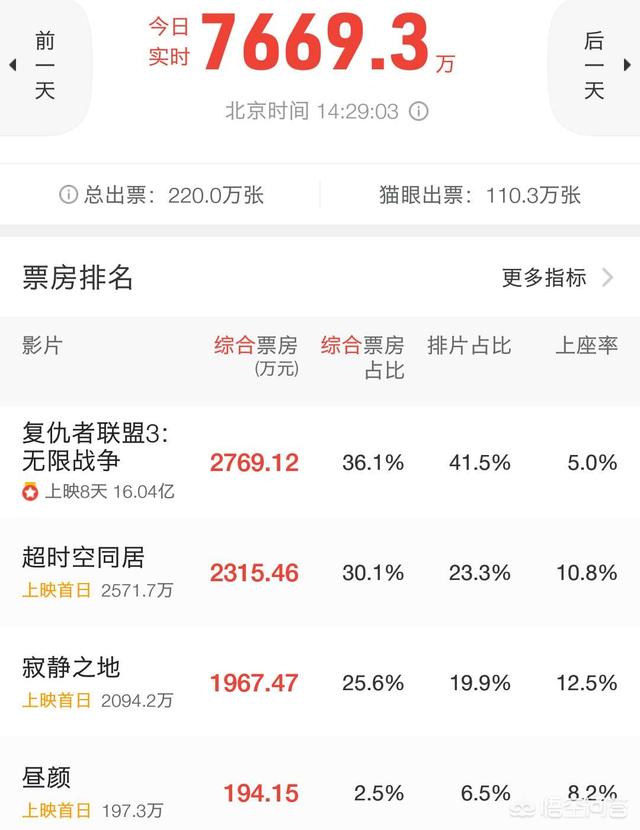Go to the previous day (前一天)
This screenshot has width=640, height=830.
point(42,66)
